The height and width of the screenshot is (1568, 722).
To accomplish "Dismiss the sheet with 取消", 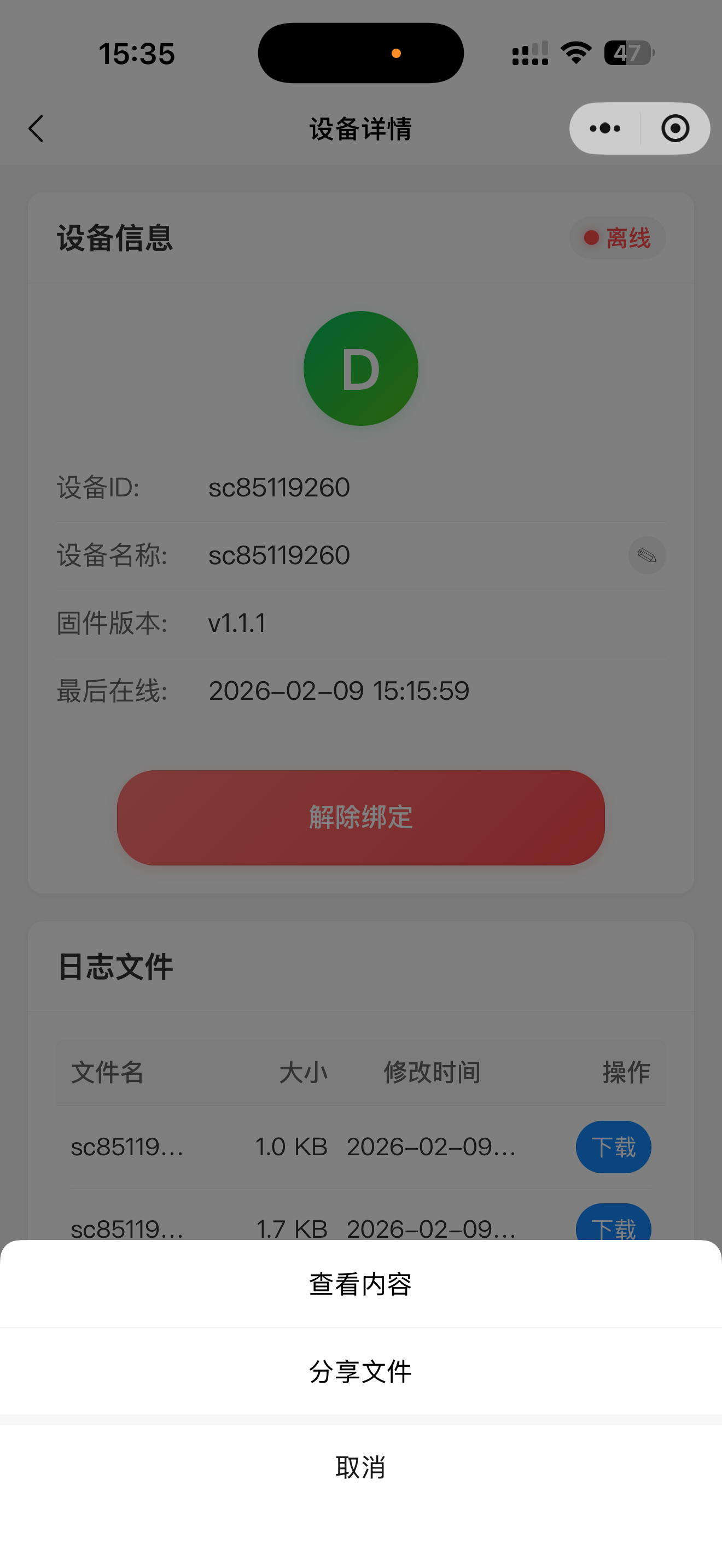I will (x=361, y=1467).
